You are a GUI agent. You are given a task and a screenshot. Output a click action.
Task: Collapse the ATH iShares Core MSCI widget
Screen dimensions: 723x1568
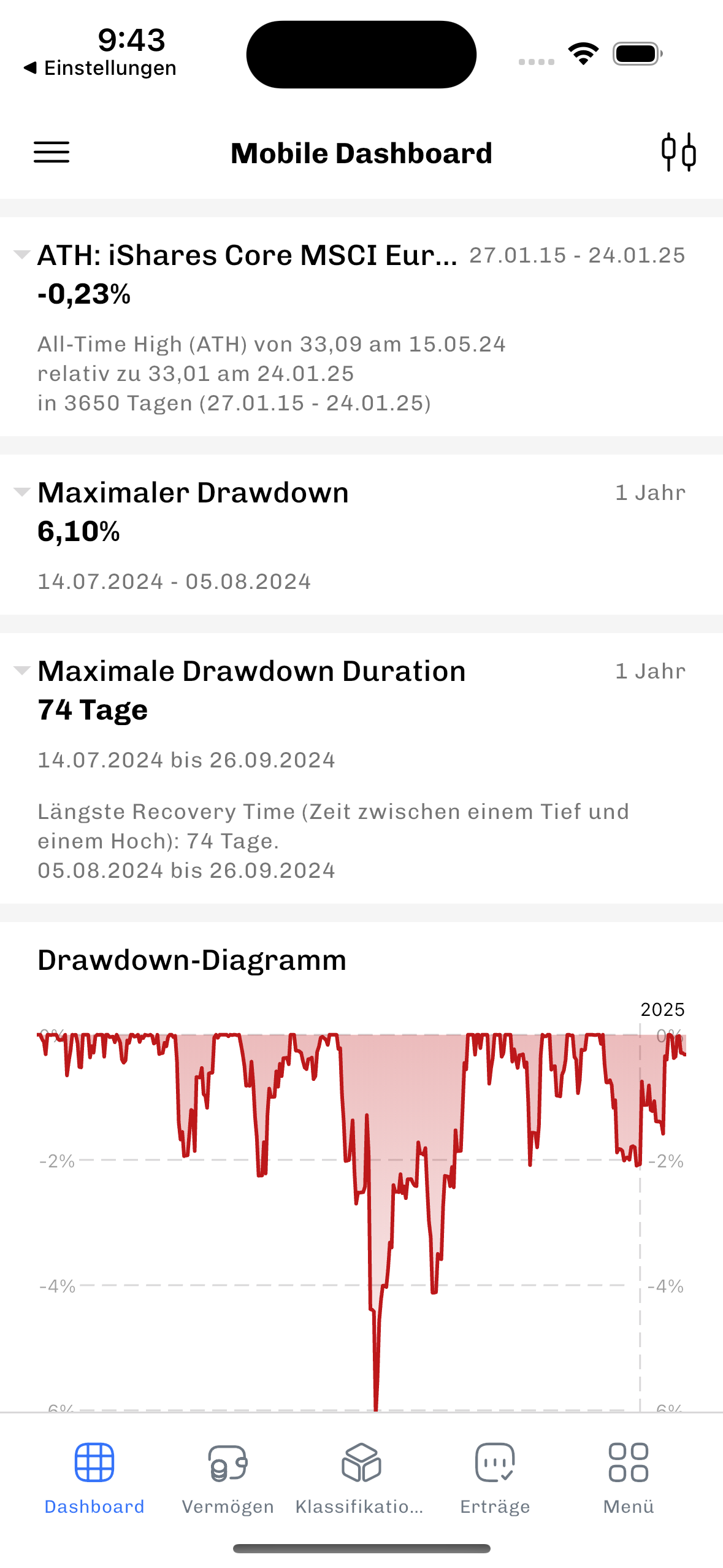tap(22, 255)
